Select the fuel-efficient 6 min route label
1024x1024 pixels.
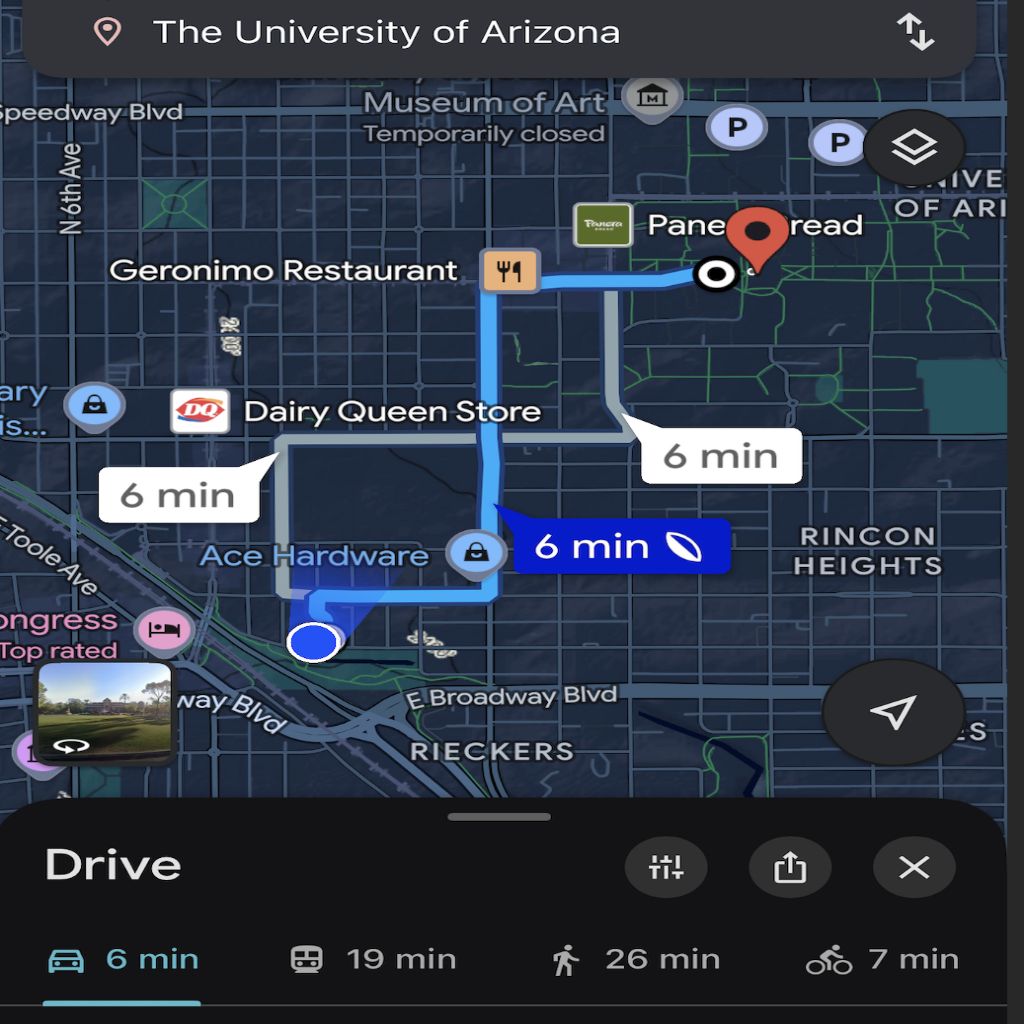point(620,546)
